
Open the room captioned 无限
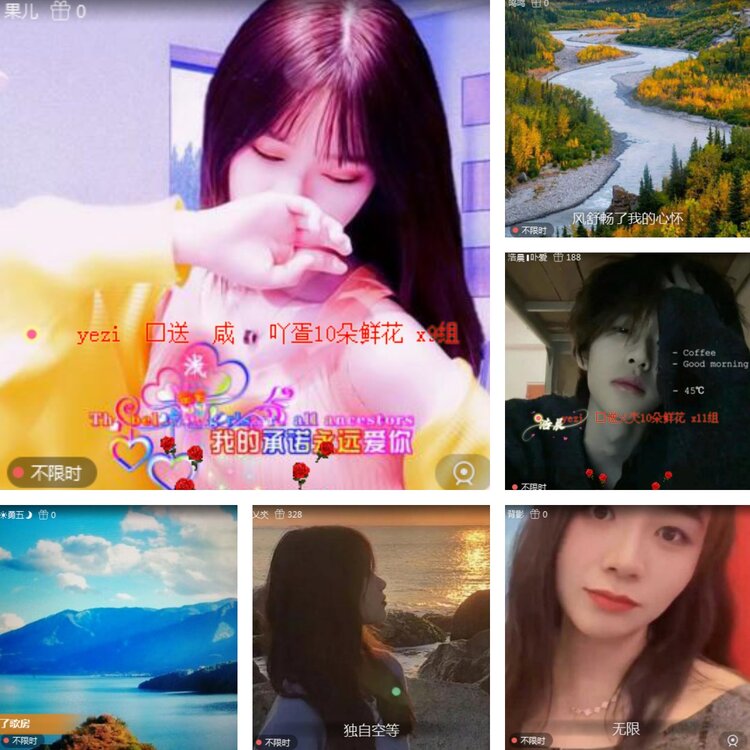(627, 627)
